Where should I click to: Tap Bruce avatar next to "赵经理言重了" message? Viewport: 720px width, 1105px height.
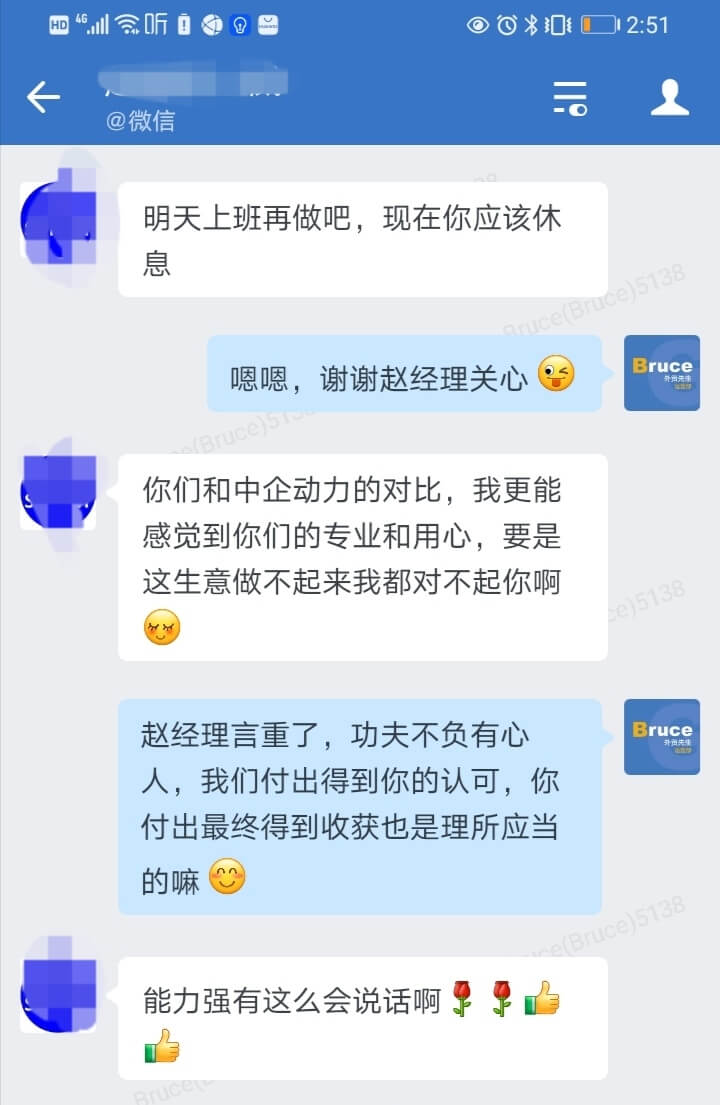point(661,737)
